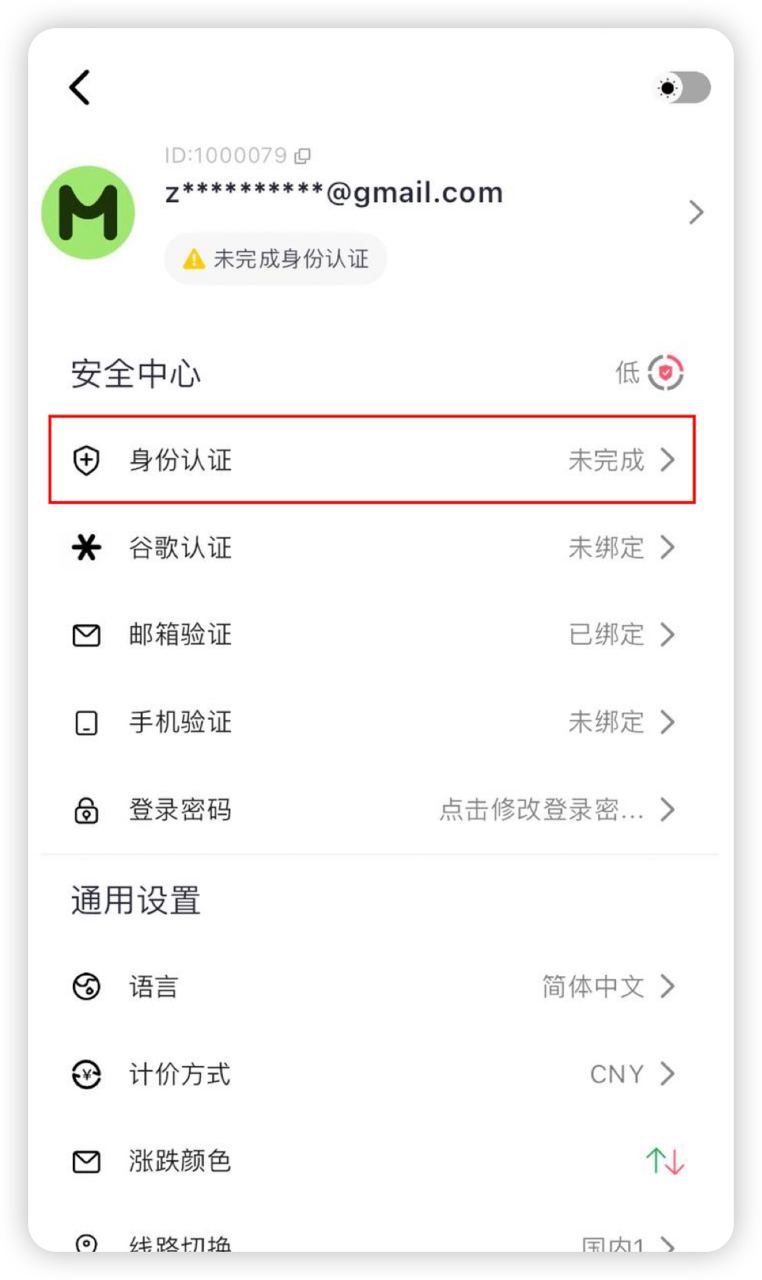Toggle the light/dark theme switch

pos(682,88)
